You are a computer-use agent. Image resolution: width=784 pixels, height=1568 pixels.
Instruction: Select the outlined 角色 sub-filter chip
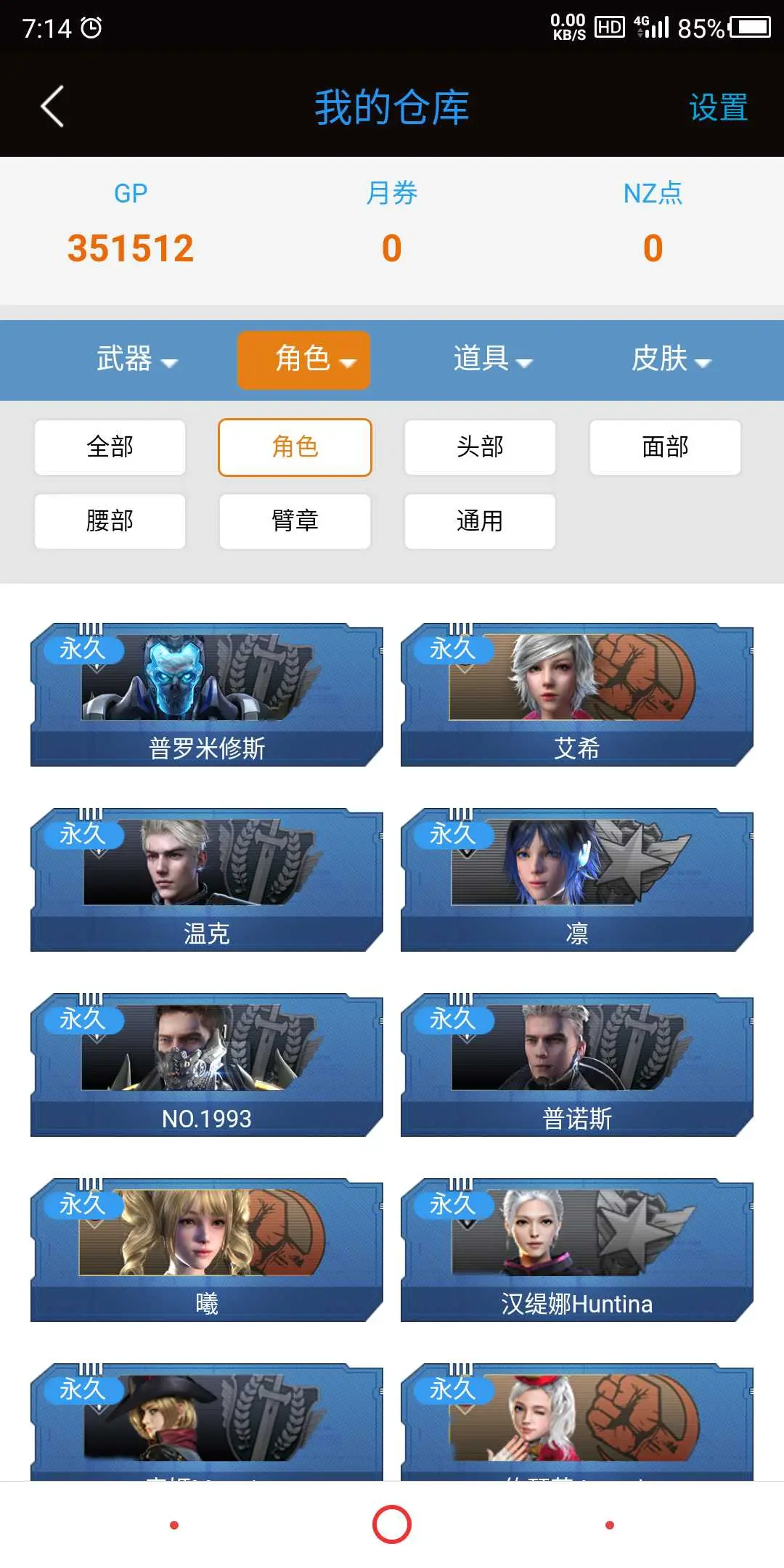295,447
